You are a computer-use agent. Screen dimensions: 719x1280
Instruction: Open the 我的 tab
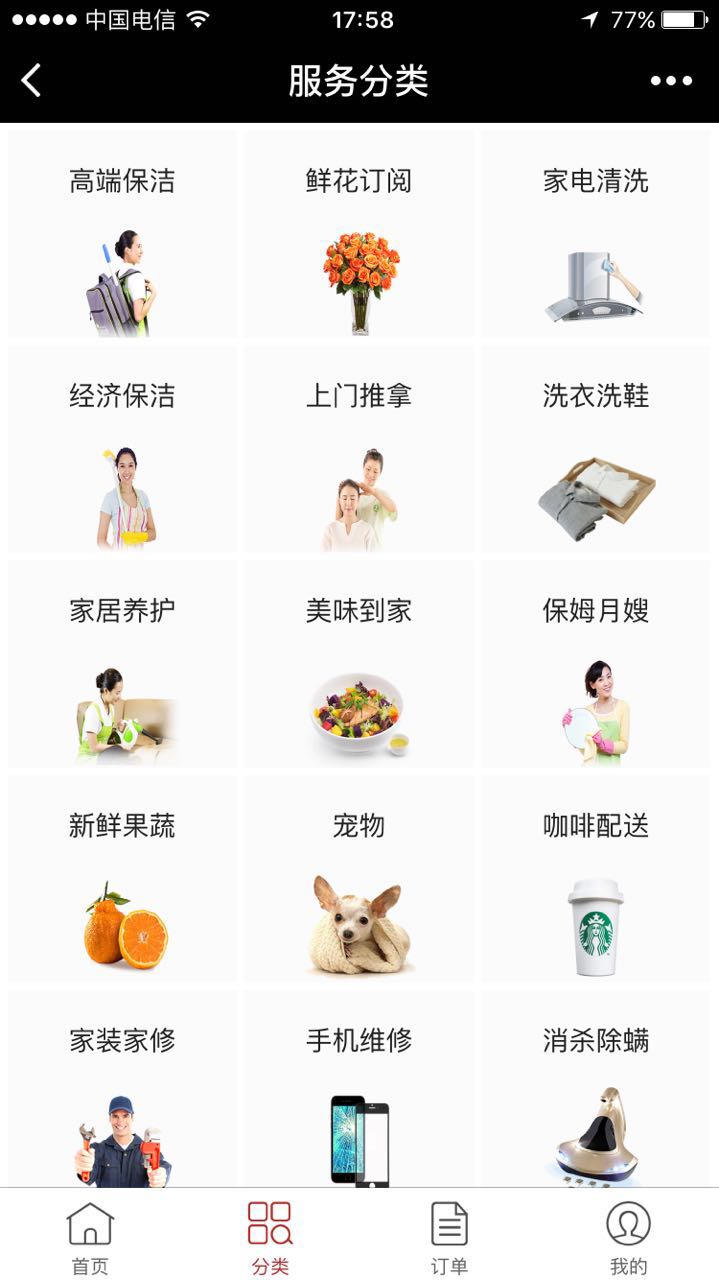tap(628, 1238)
